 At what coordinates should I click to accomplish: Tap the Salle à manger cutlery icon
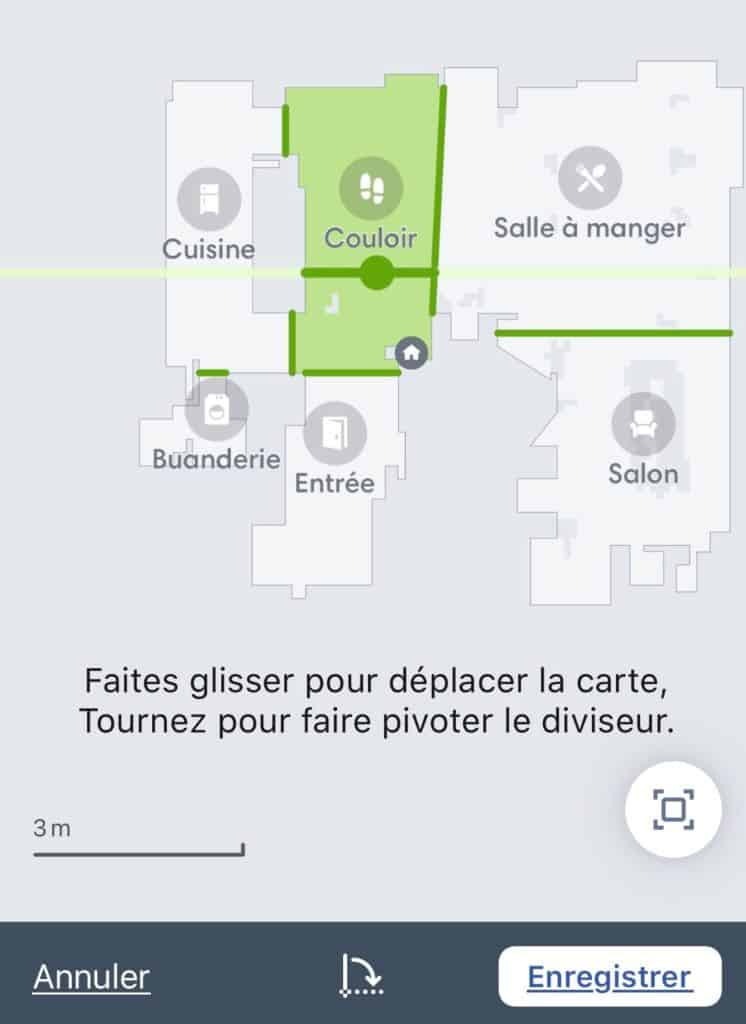590,178
